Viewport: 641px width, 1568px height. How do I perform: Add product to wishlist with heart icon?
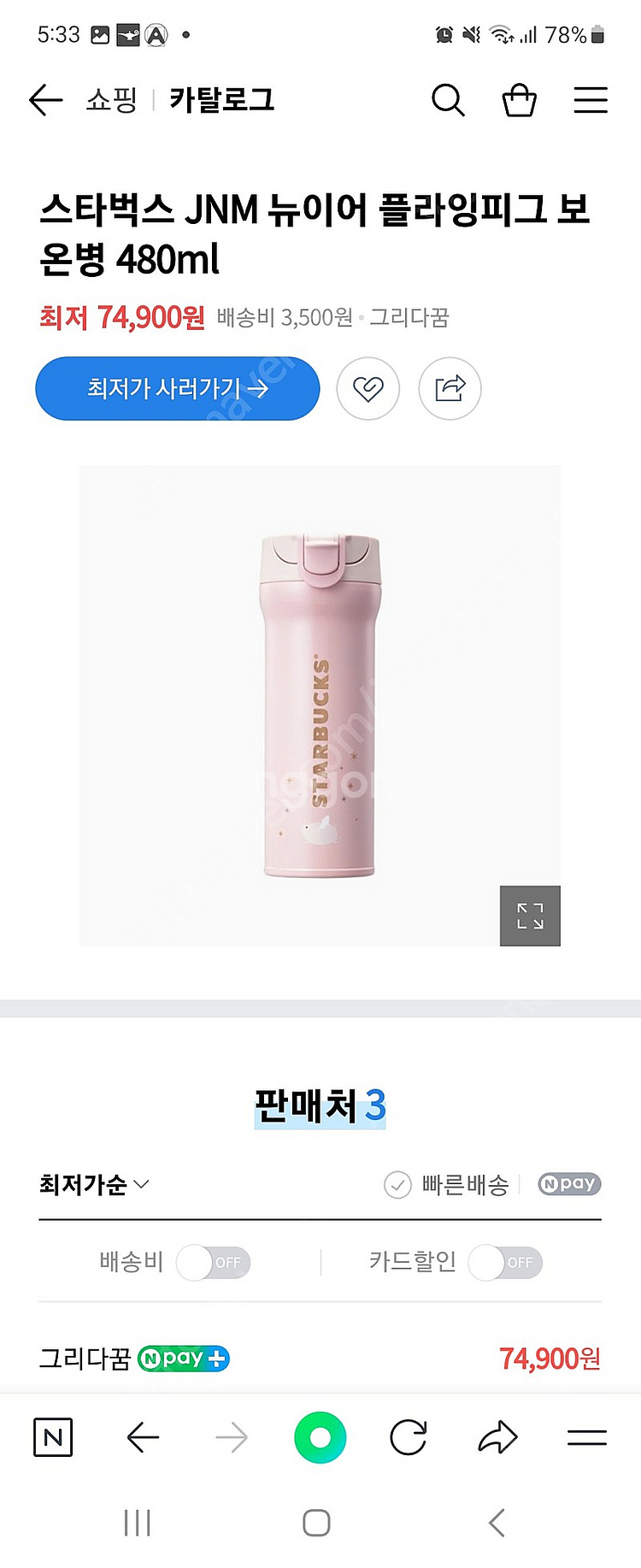click(x=368, y=389)
